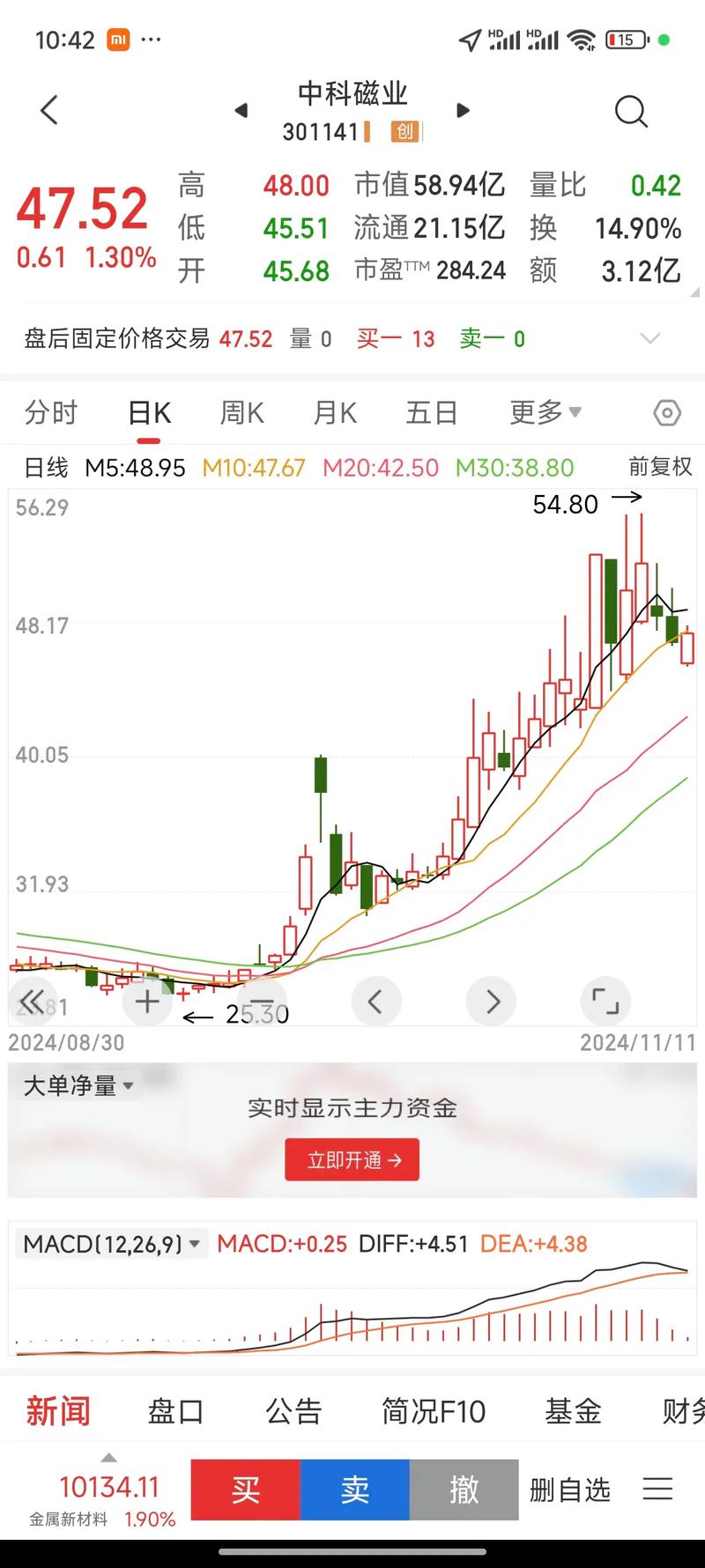This screenshot has width=705, height=1568.
Task: Open stock search with the magnifier icon
Action: (x=631, y=112)
